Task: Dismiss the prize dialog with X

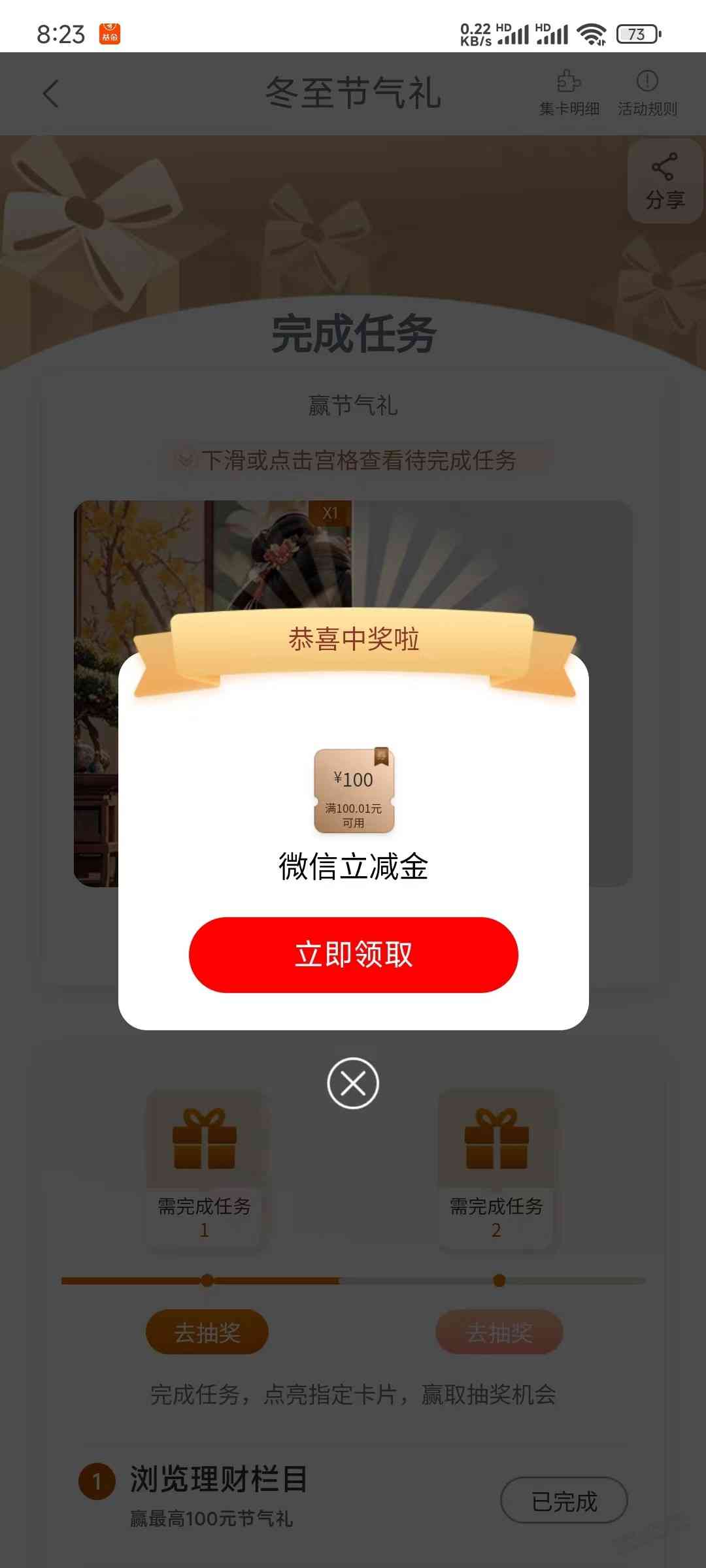Action: 353,1083
